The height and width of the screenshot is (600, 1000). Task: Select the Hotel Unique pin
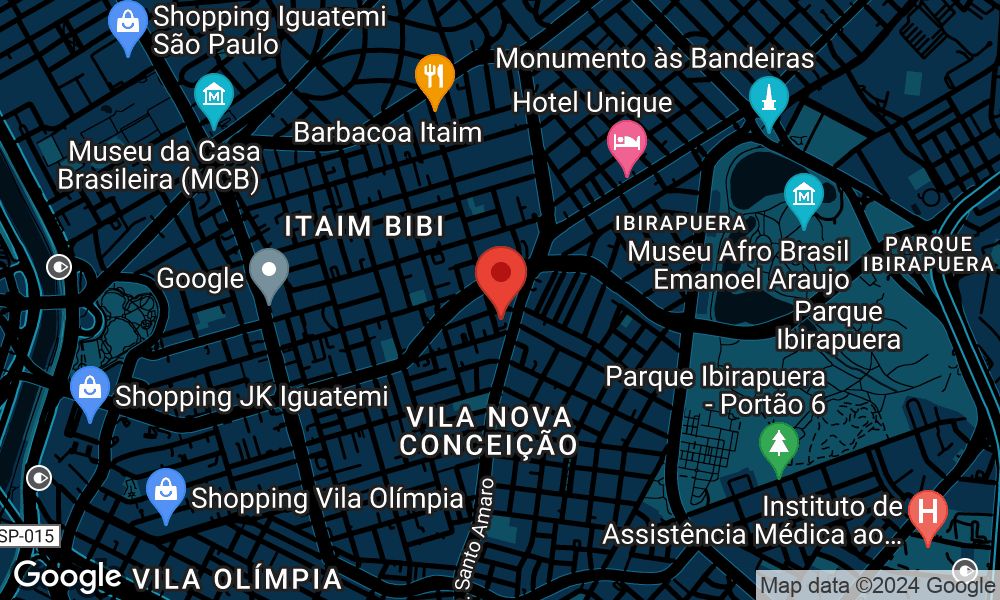pos(627,143)
